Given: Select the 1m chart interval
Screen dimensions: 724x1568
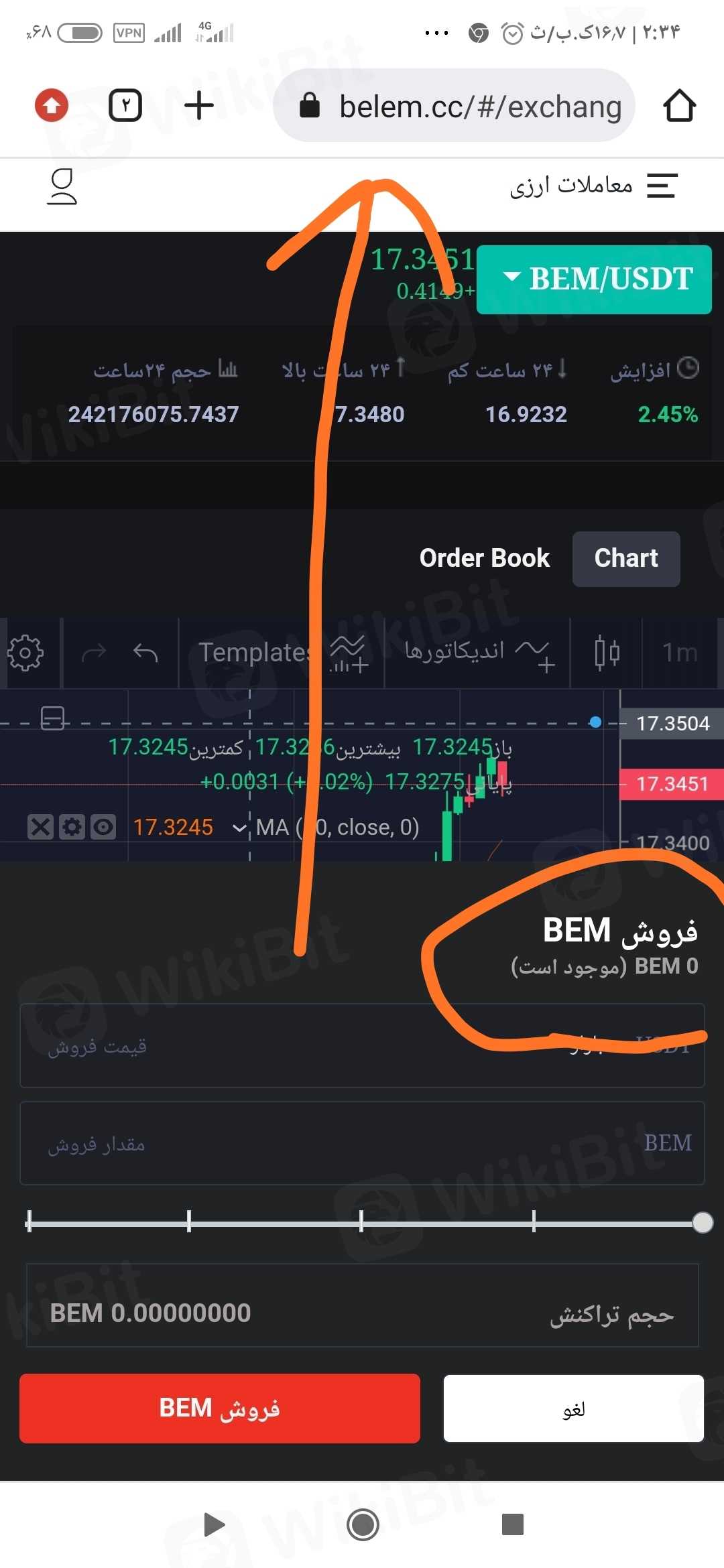Looking at the screenshot, I should [679, 652].
